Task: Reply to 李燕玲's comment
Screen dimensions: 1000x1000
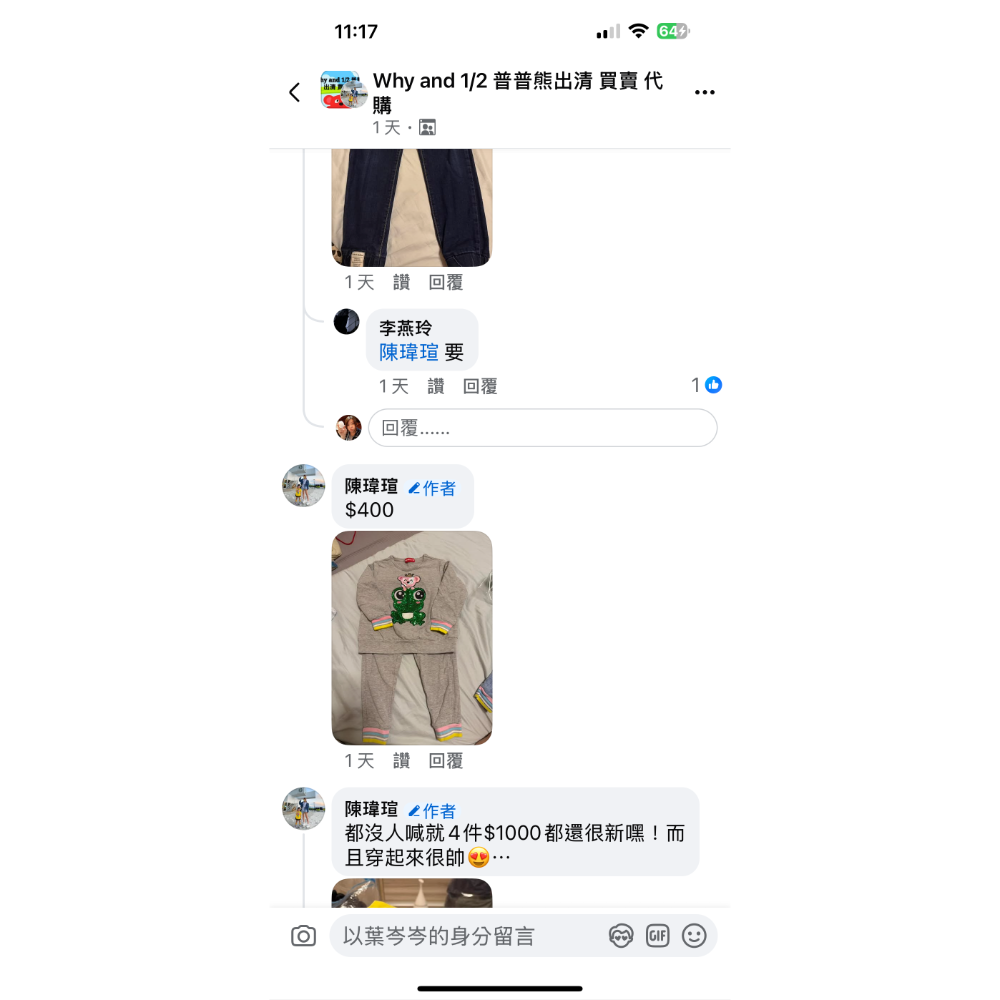Action: pos(480,386)
